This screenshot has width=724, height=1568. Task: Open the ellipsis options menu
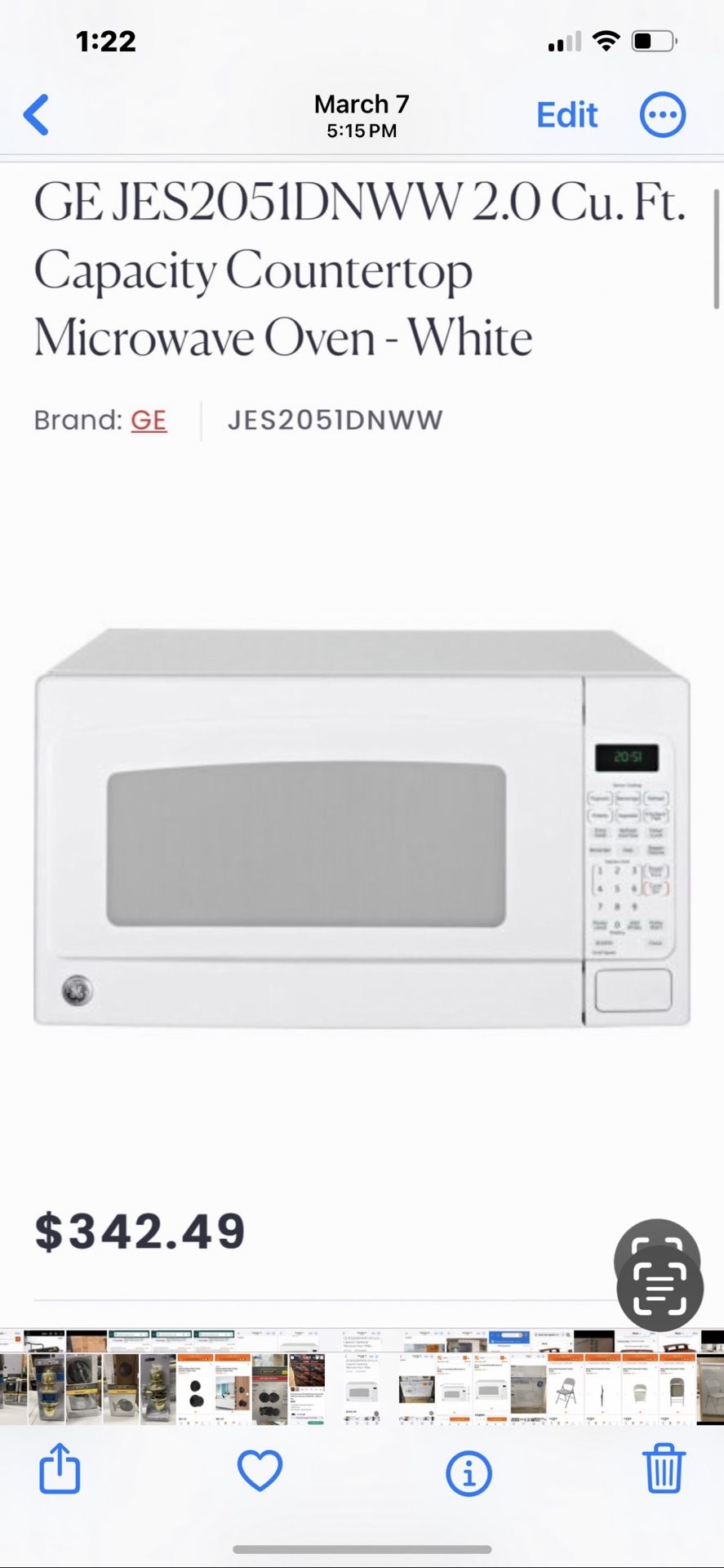662,114
